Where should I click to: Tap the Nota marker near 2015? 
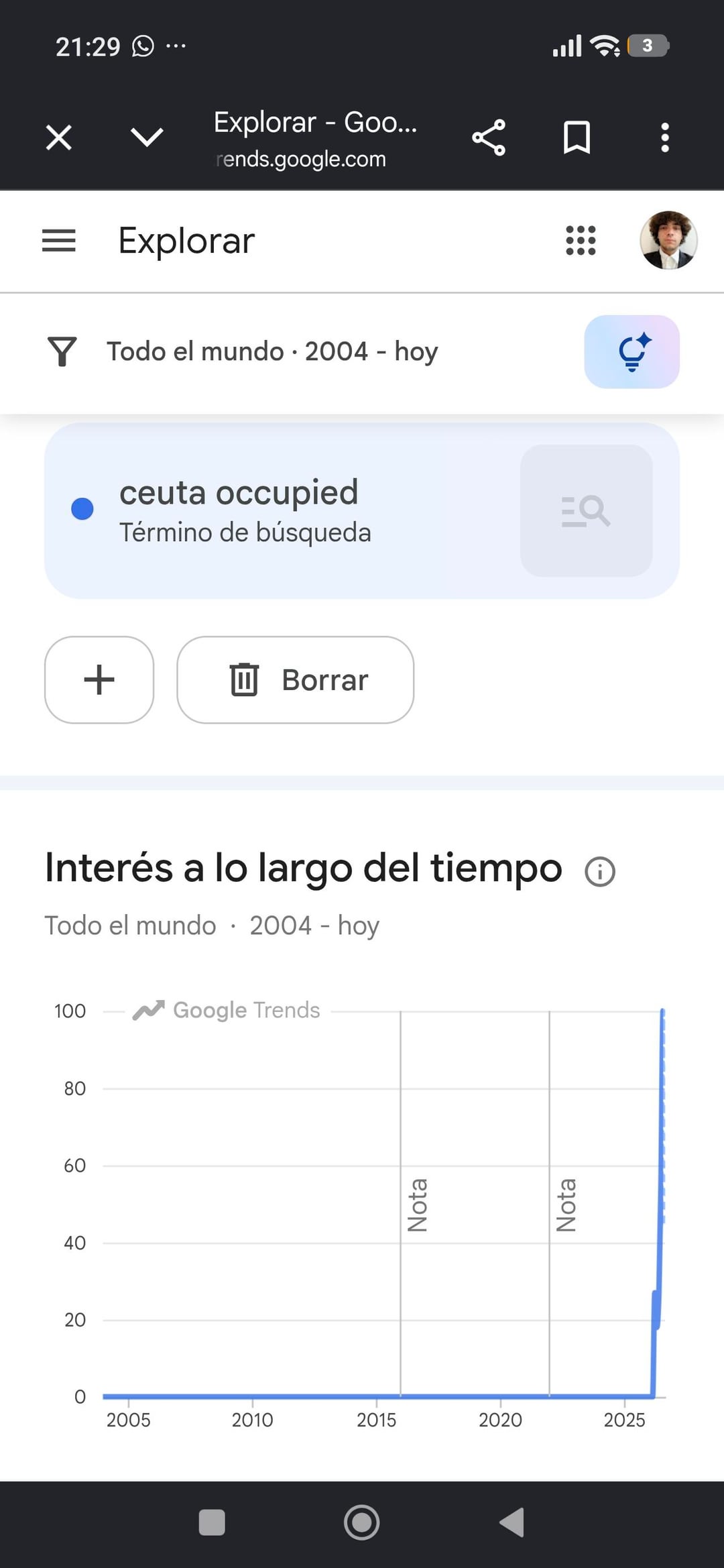[x=417, y=1205]
